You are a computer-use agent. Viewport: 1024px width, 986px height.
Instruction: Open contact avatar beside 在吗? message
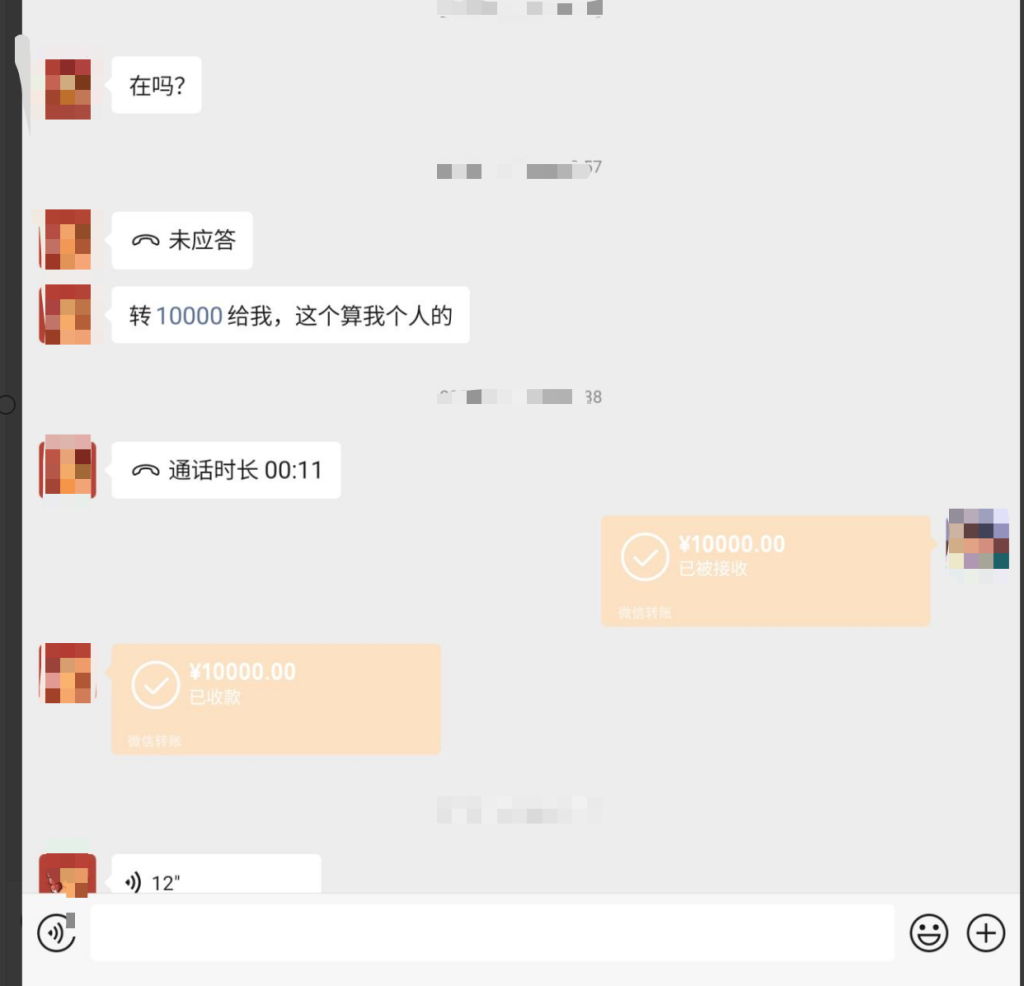click(68, 89)
